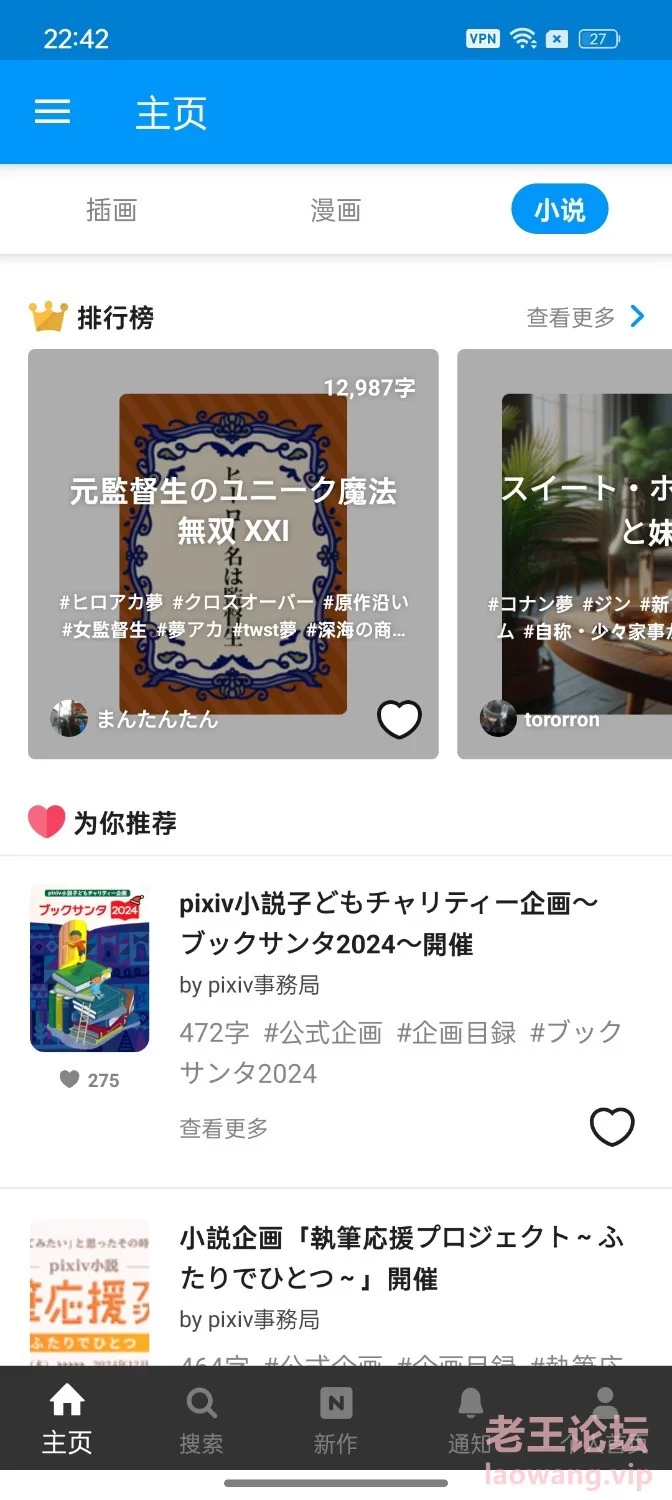Open the ranked novel 元監督生のユニーク魔法無双 XXI

click(233, 554)
